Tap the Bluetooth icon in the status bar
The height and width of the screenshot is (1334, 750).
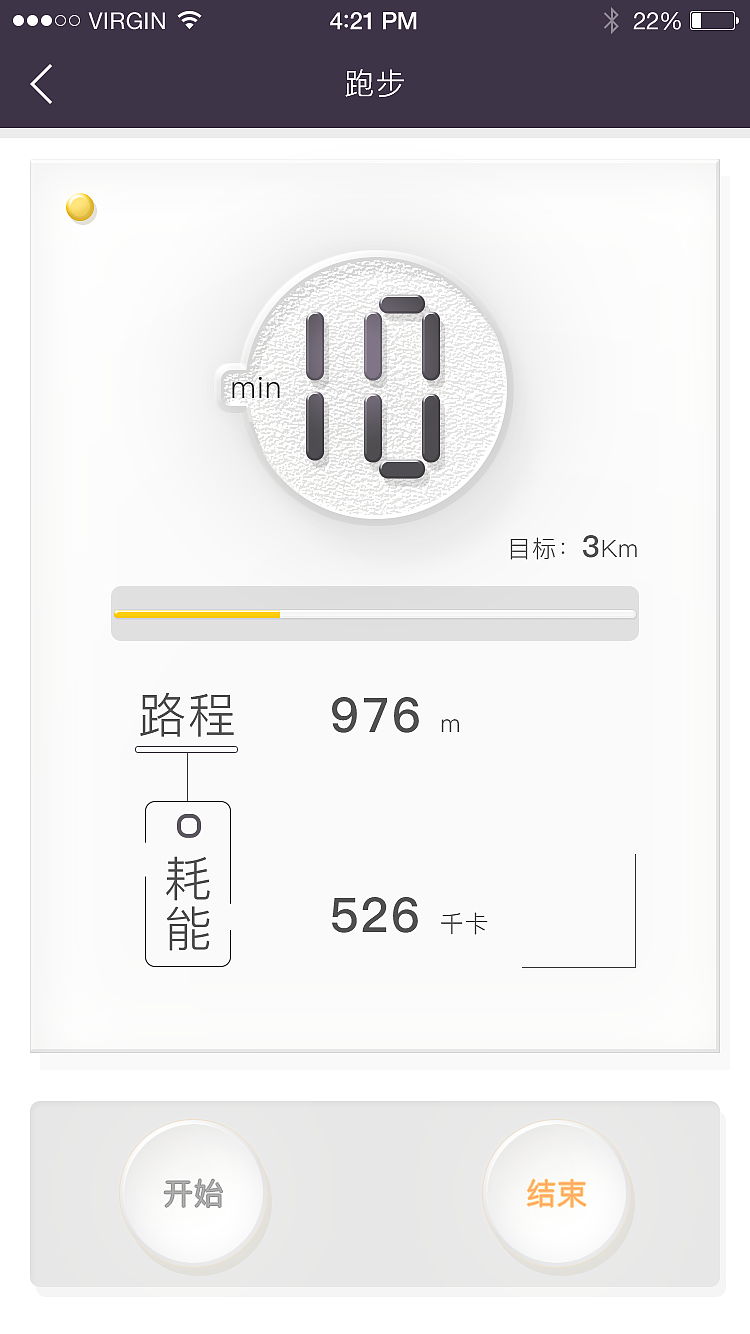pyautogui.click(x=610, y=18)
